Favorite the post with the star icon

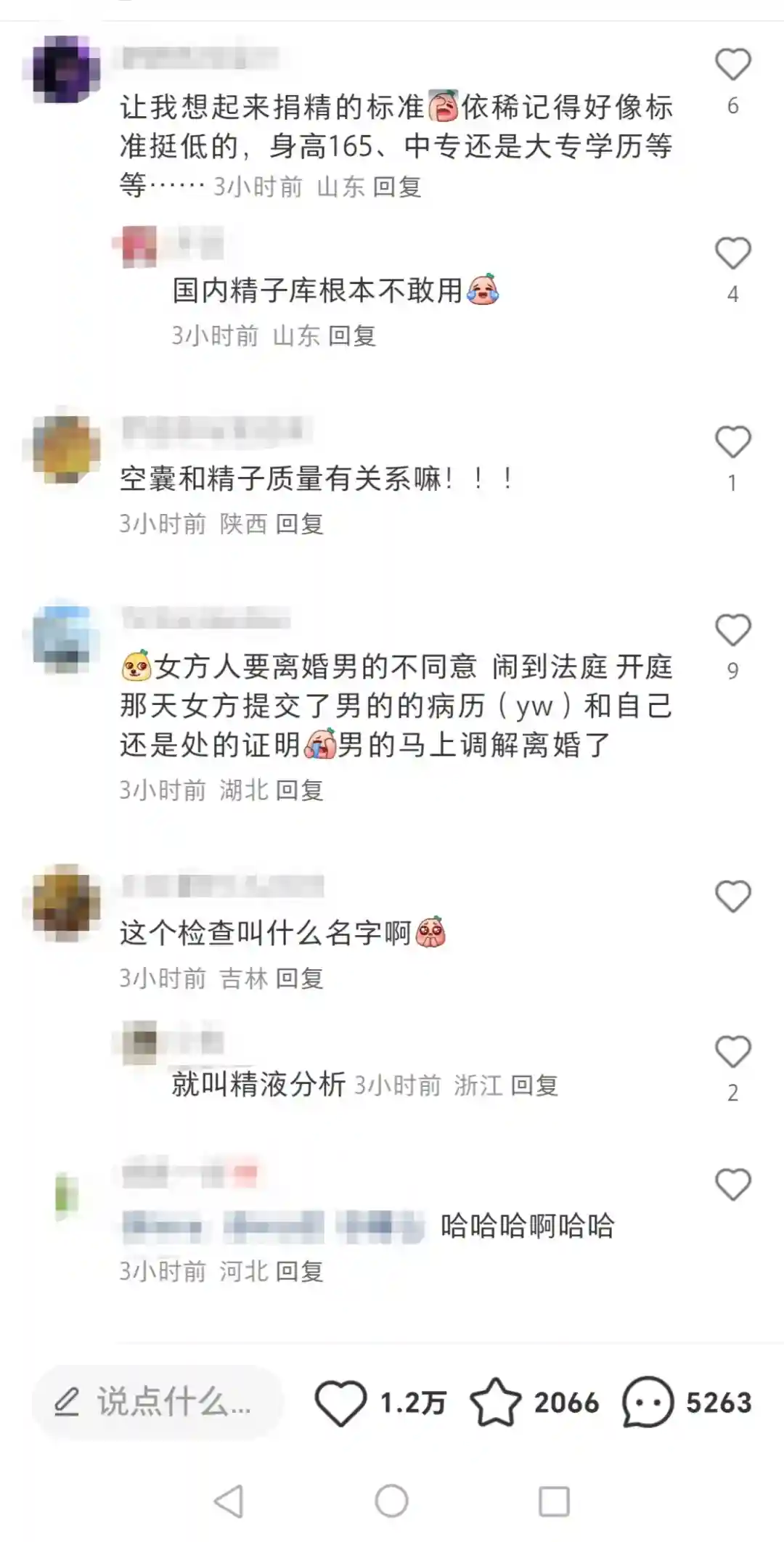(496, 1402)
